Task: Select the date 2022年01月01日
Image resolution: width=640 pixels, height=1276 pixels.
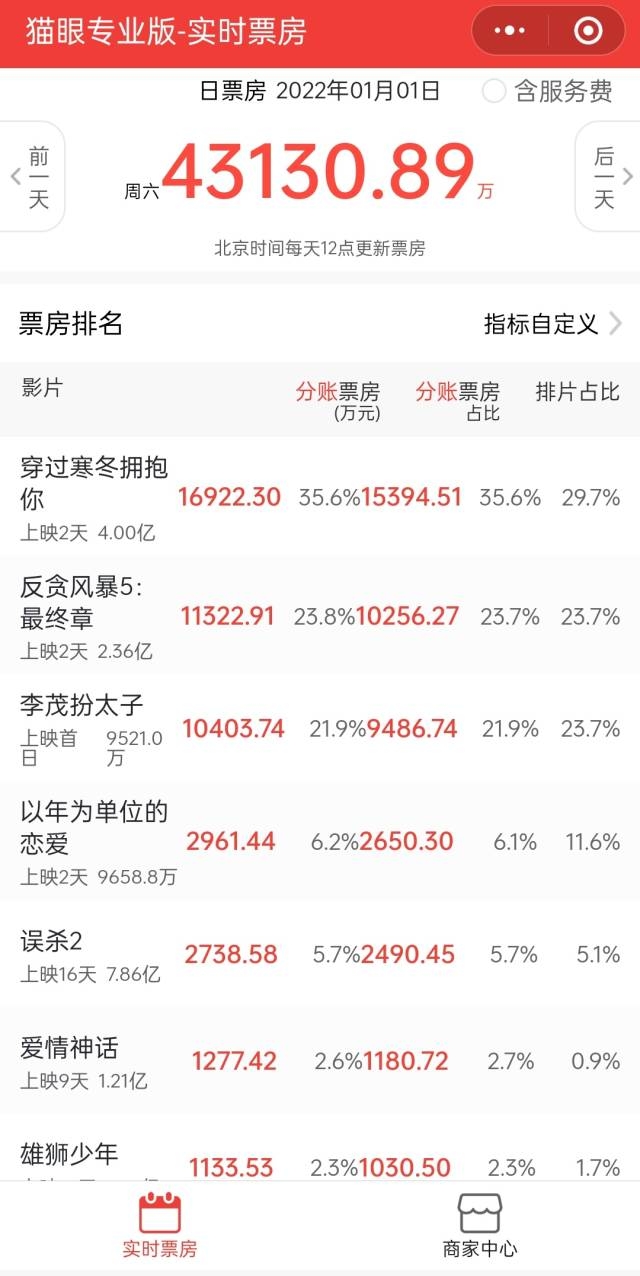Action: pos(358,91)
